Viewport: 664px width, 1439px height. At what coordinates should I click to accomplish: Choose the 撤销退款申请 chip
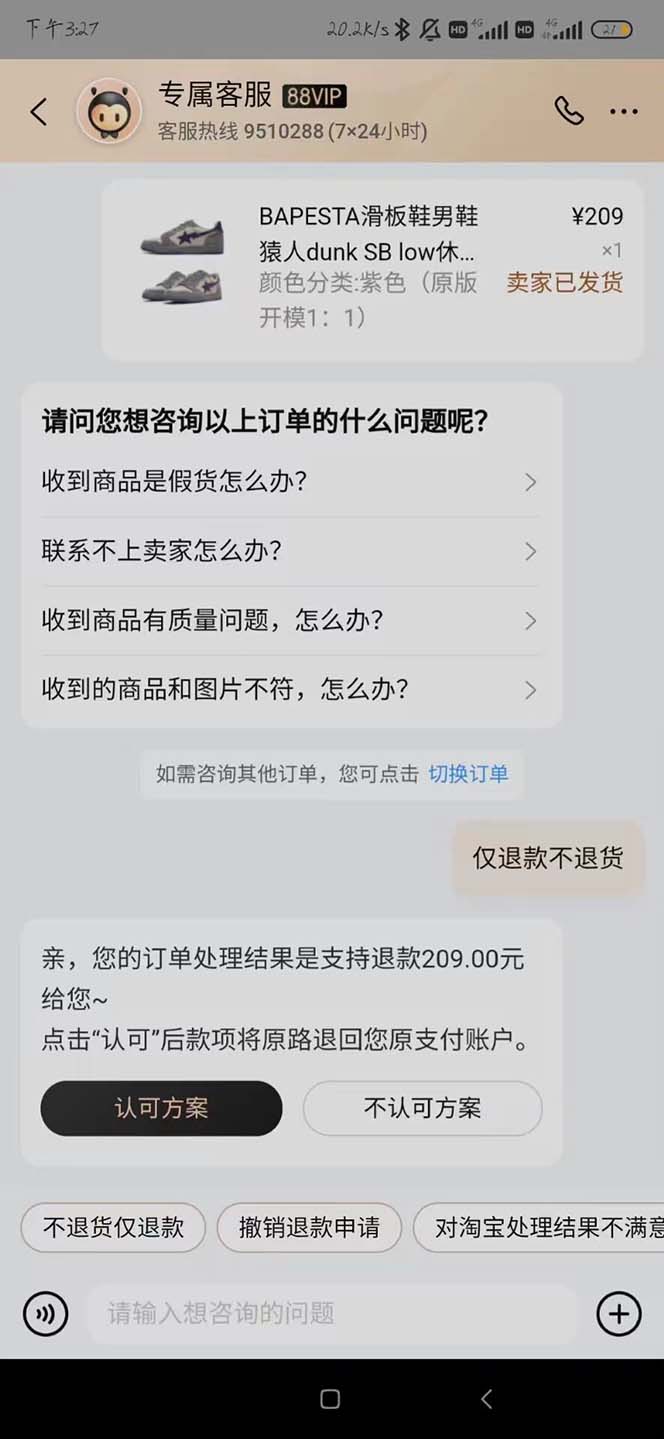point(309,1227)
